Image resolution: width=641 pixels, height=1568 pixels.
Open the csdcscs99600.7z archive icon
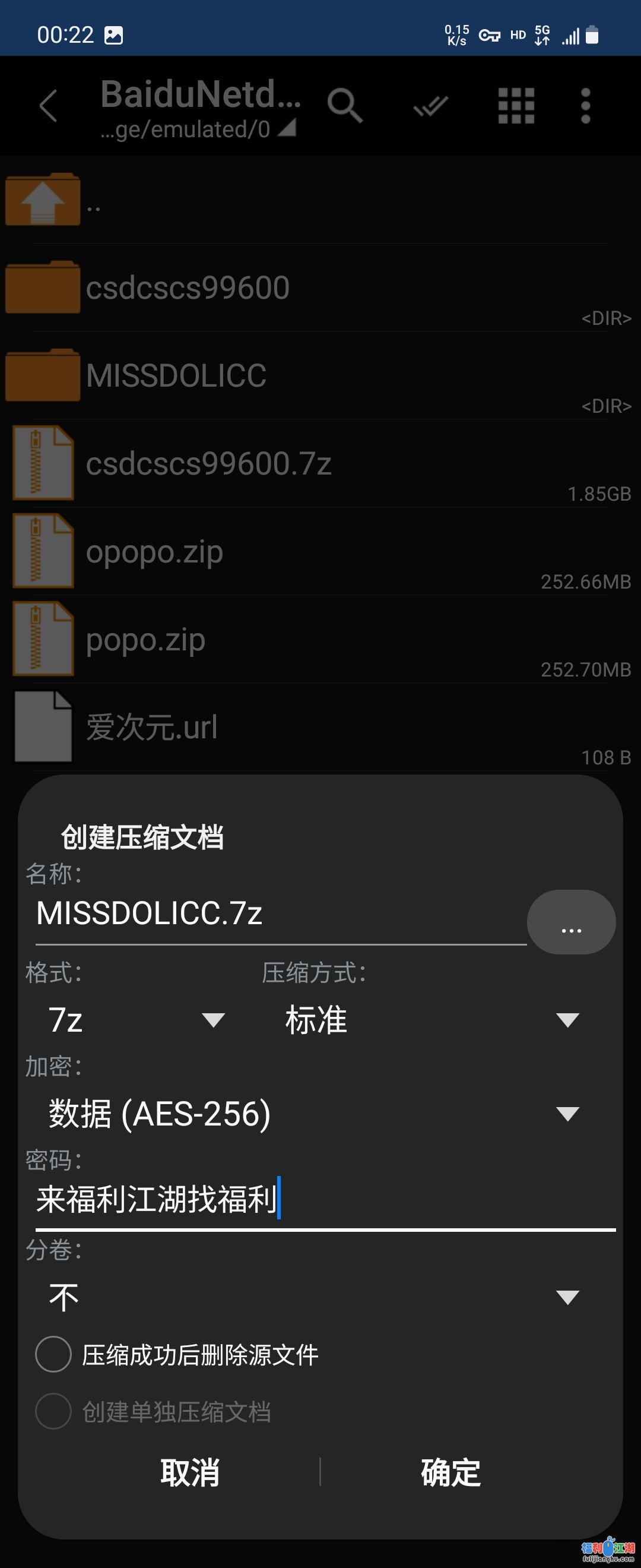pyautogui.click(x=43, y=463)
